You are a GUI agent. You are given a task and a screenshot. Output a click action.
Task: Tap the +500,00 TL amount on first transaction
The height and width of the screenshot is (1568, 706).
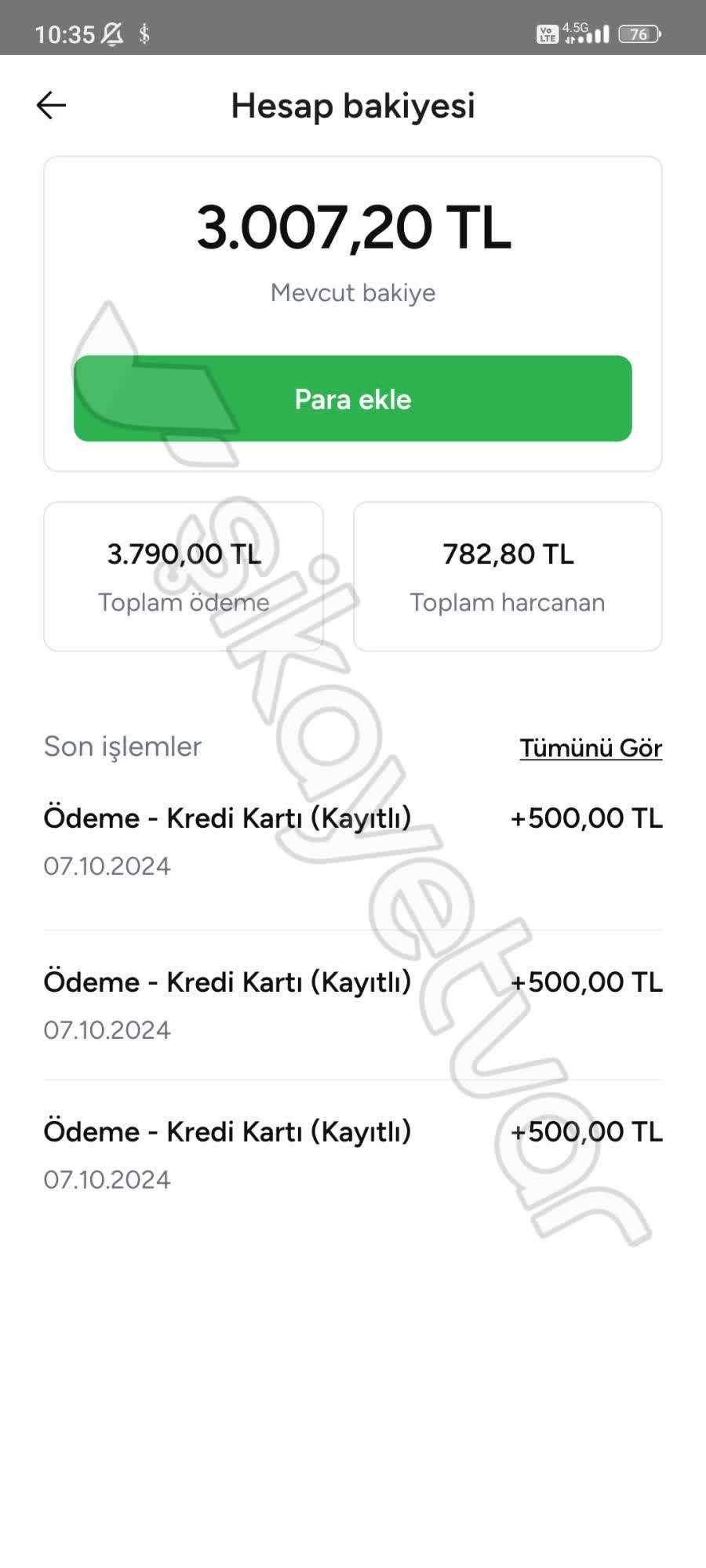point(586,817)
